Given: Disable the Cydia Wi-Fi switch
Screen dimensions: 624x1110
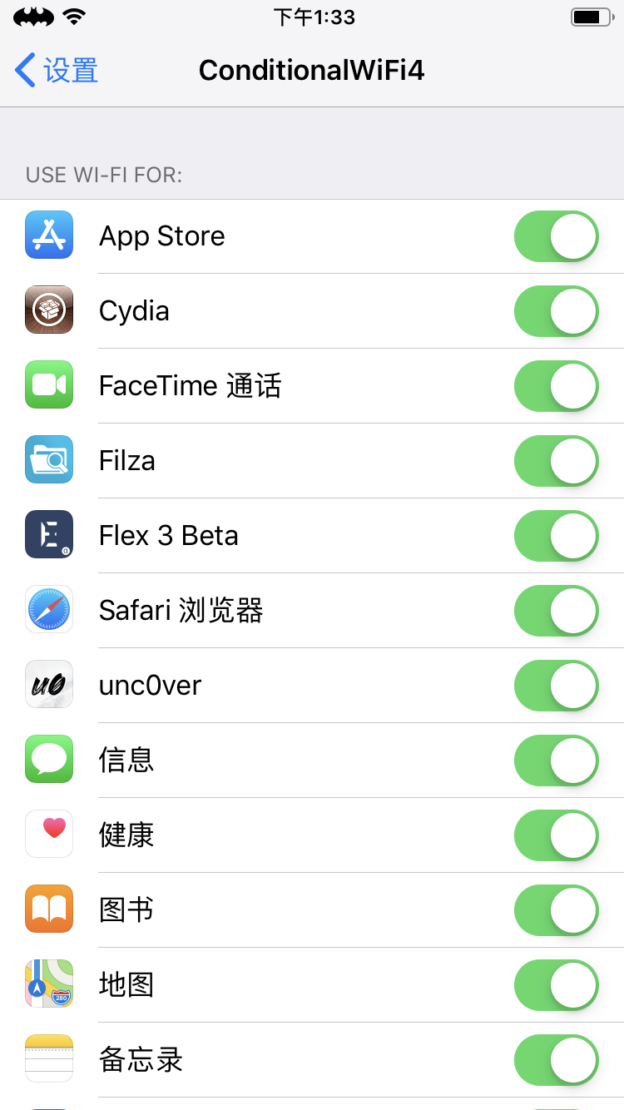Looking at the screenshot, I should pos(556,311).
